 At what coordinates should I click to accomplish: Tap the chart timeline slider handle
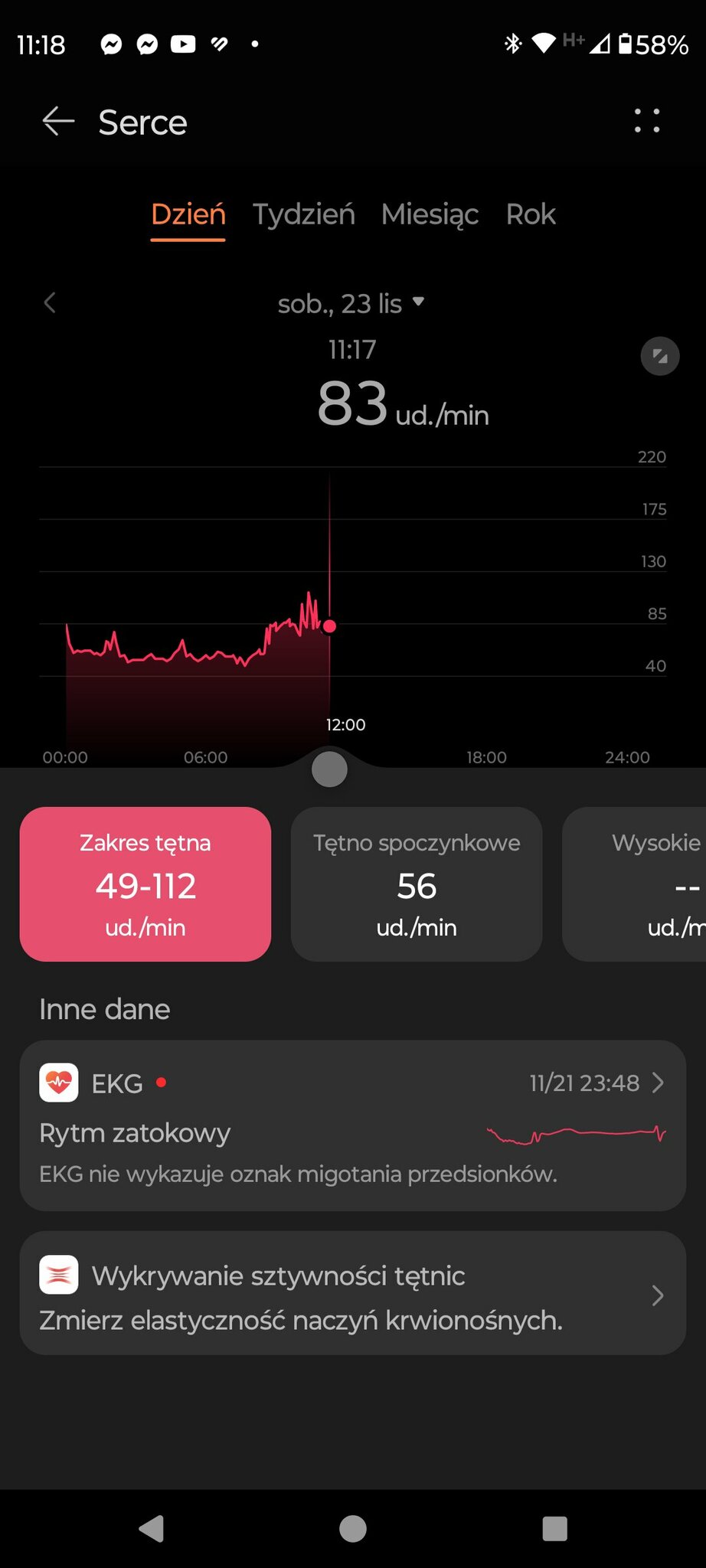(330, 769)
